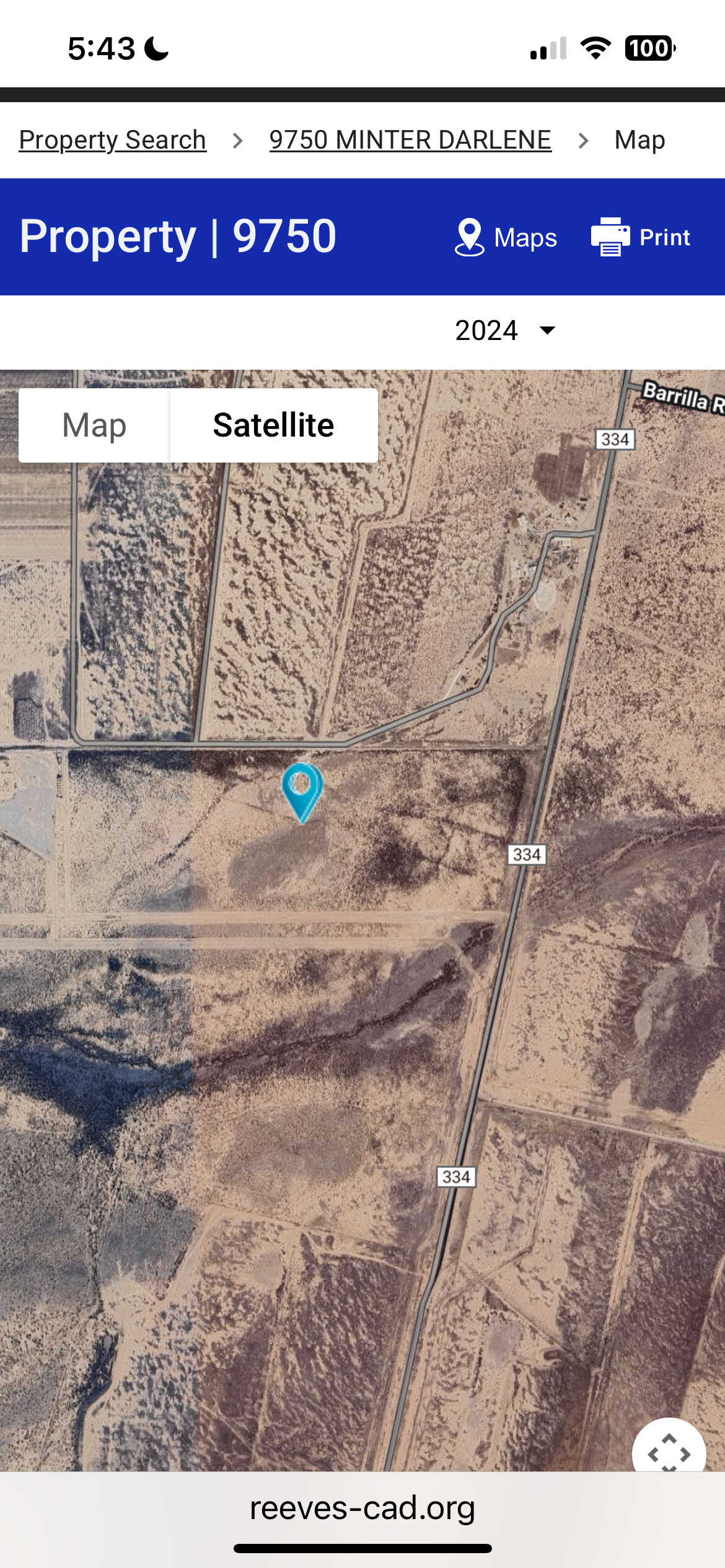
Task: Tap the reeves-cad.org address bar
Action: coord(362,1508)
